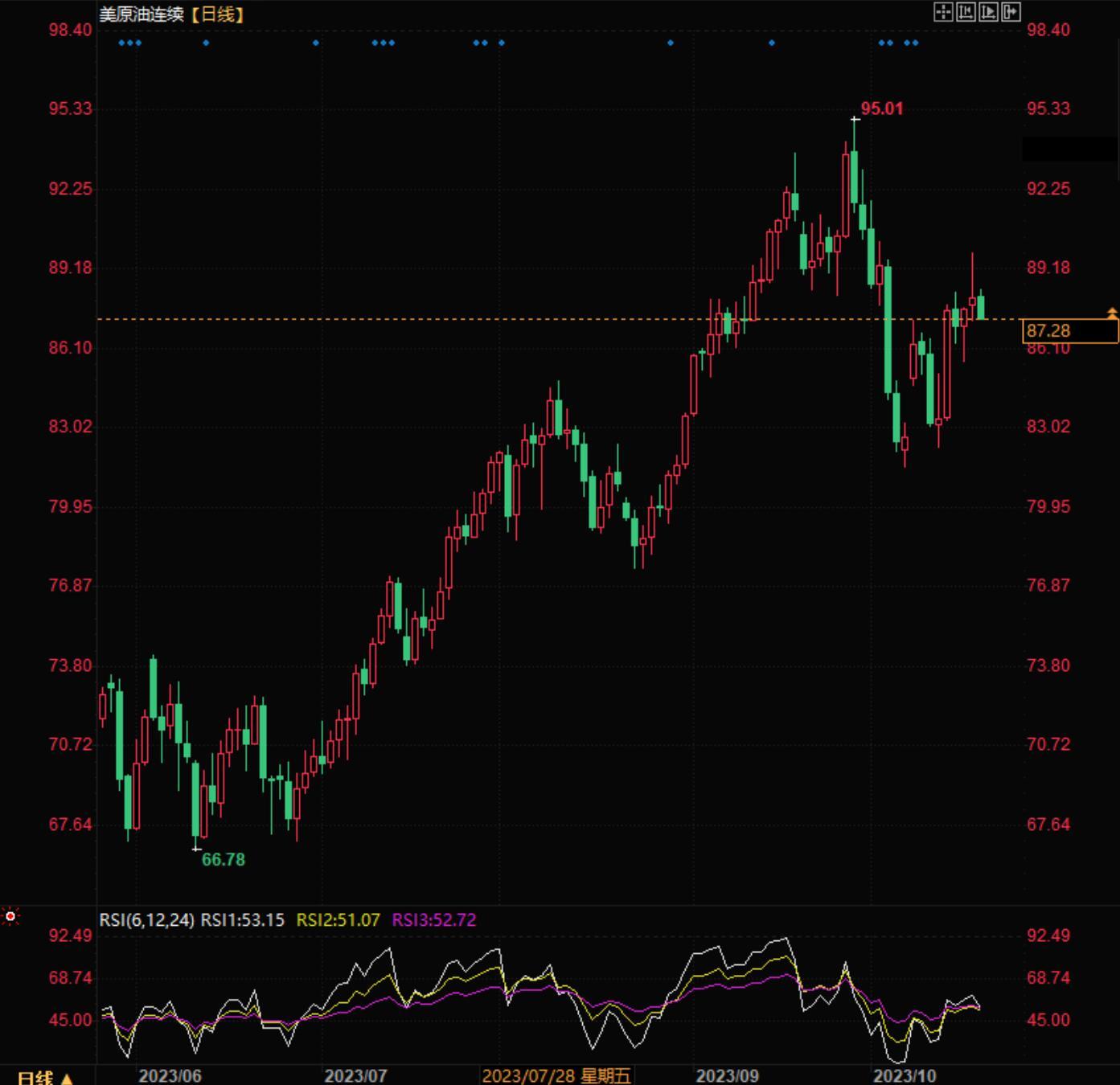The height and width of the screenshot is (1085, 1120).
Task: Open the 日线 period selector
Action: tap(45, 1077)
